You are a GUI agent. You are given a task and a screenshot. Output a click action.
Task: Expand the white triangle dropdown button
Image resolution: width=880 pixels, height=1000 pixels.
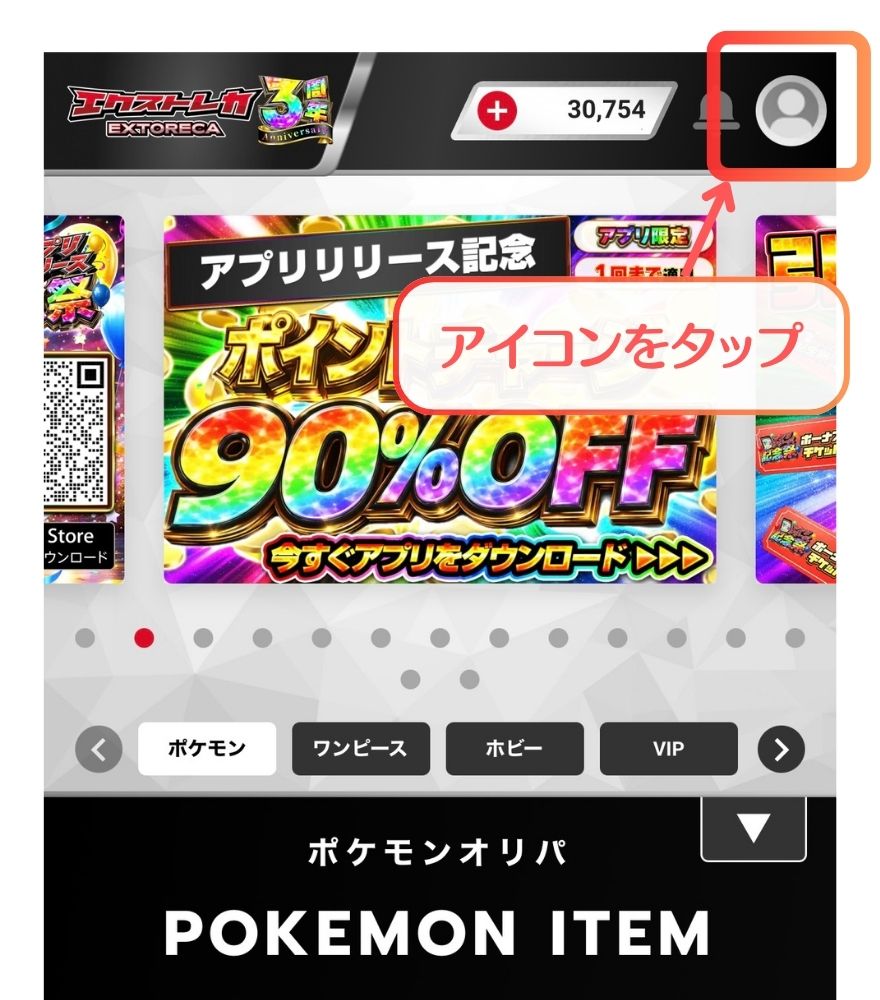(x=753, y=827)
